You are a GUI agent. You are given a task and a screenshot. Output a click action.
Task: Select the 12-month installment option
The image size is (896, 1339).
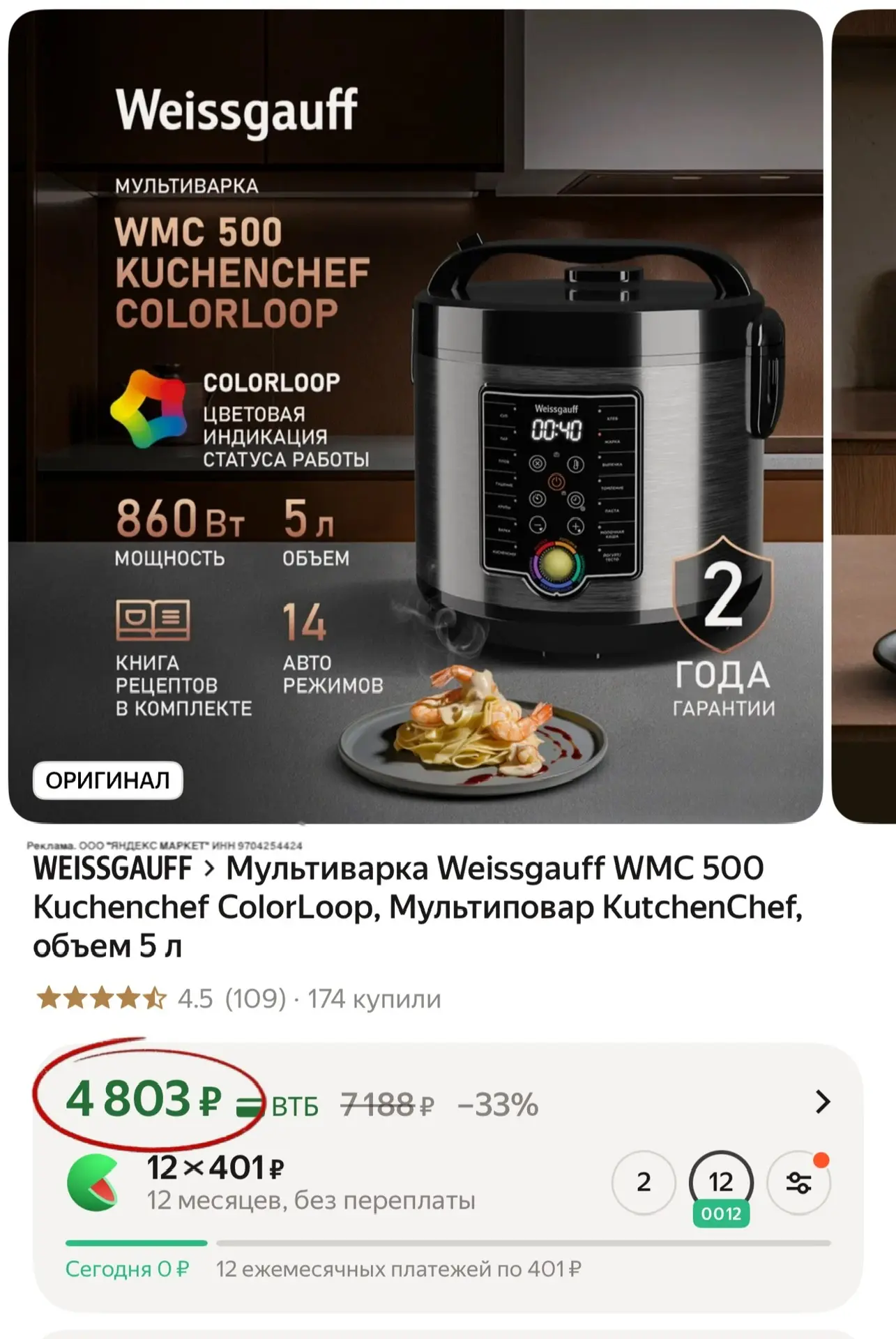(721, 1182)
